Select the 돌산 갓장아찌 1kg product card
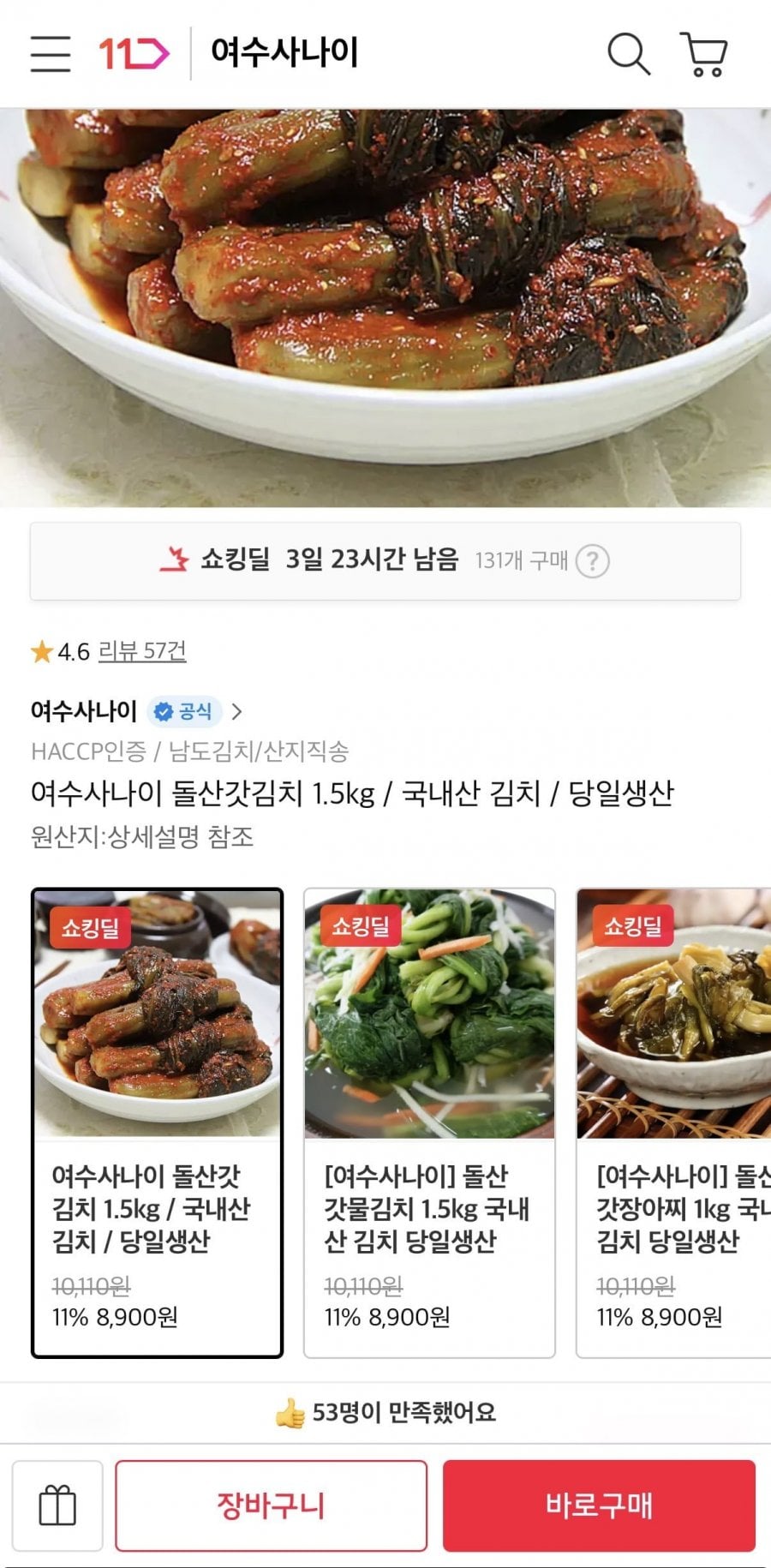 [x=673, y=1122]
